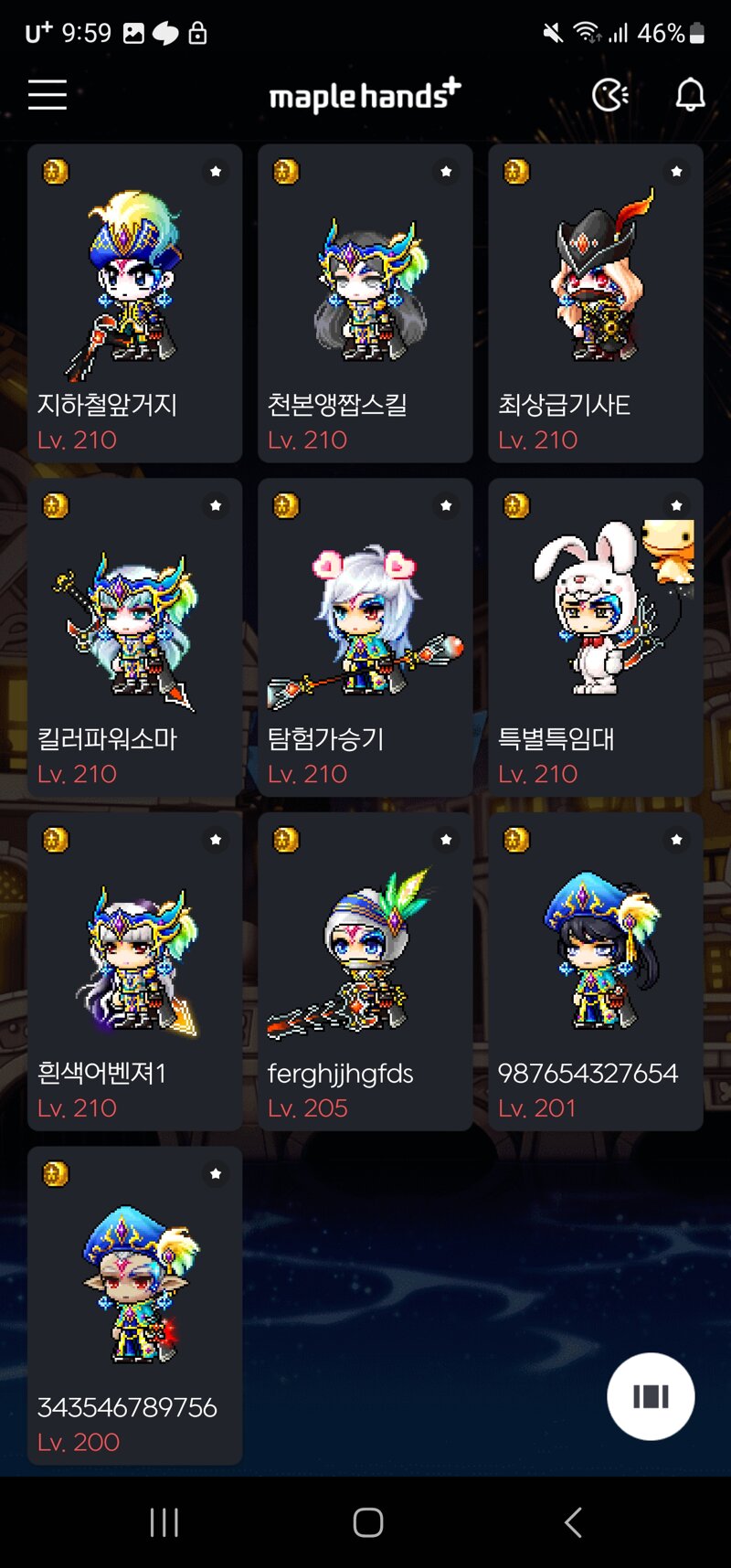Tap the round white floating button
This screenshot has width=731, height=1568.
(651, 1396)
